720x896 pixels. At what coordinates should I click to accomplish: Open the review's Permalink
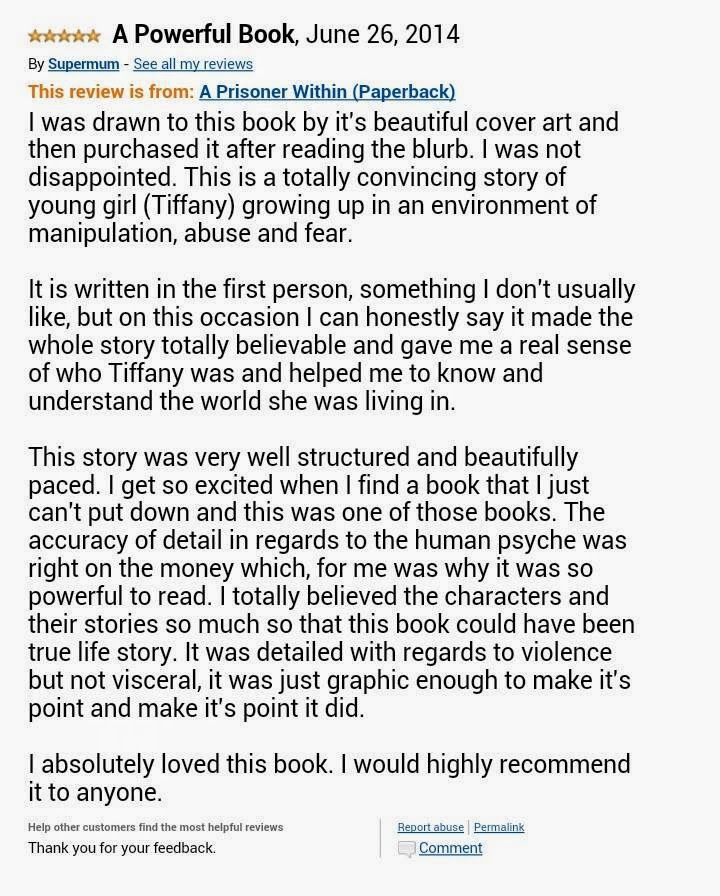click(x=499, y=827)
